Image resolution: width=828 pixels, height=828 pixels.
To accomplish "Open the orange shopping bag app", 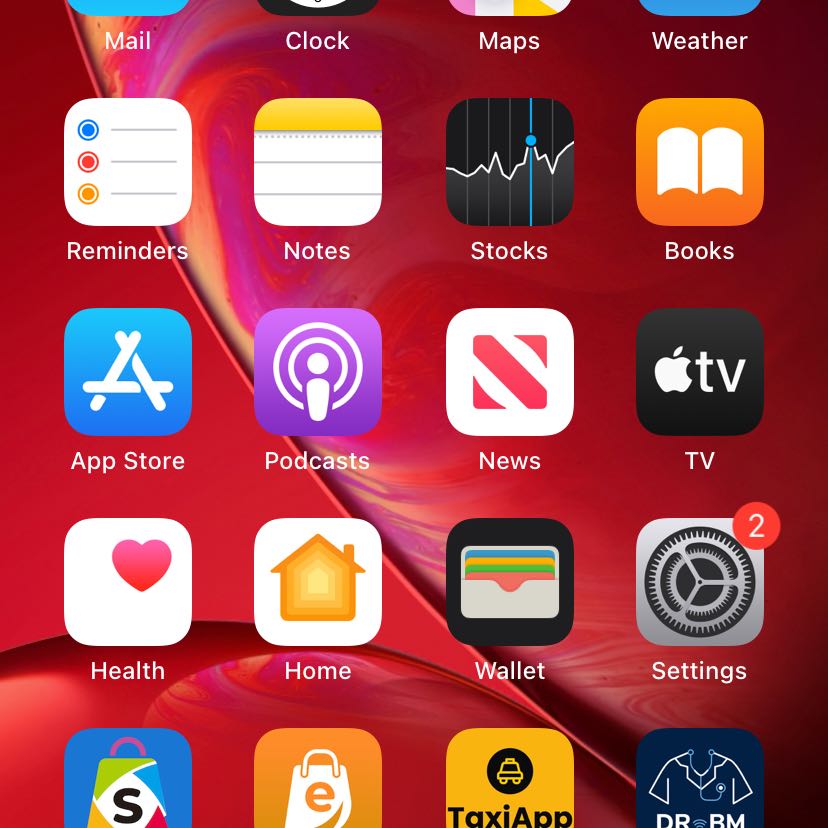I will coord(318,780).
